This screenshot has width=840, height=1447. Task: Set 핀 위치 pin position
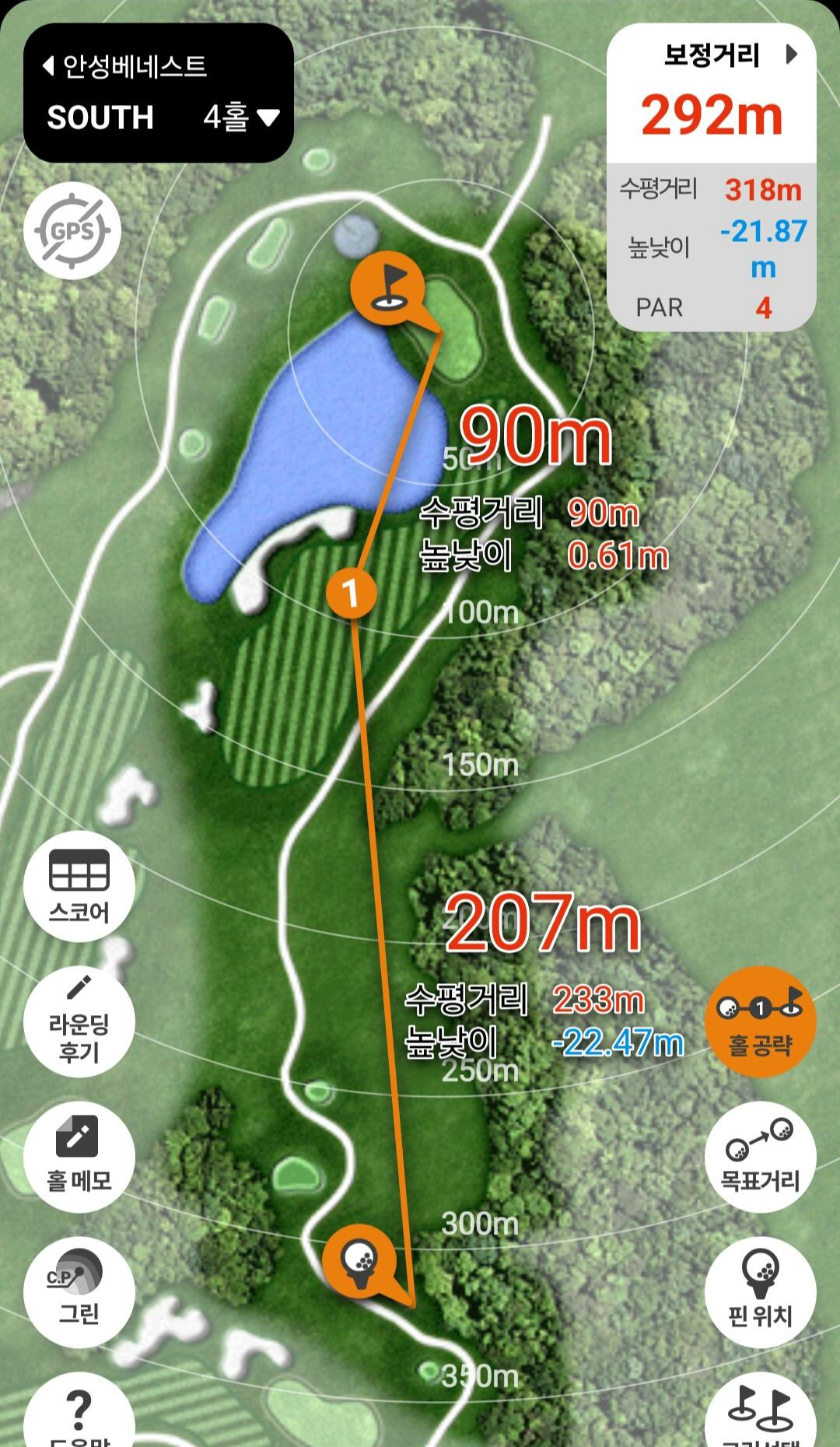tap(760, 1291)
